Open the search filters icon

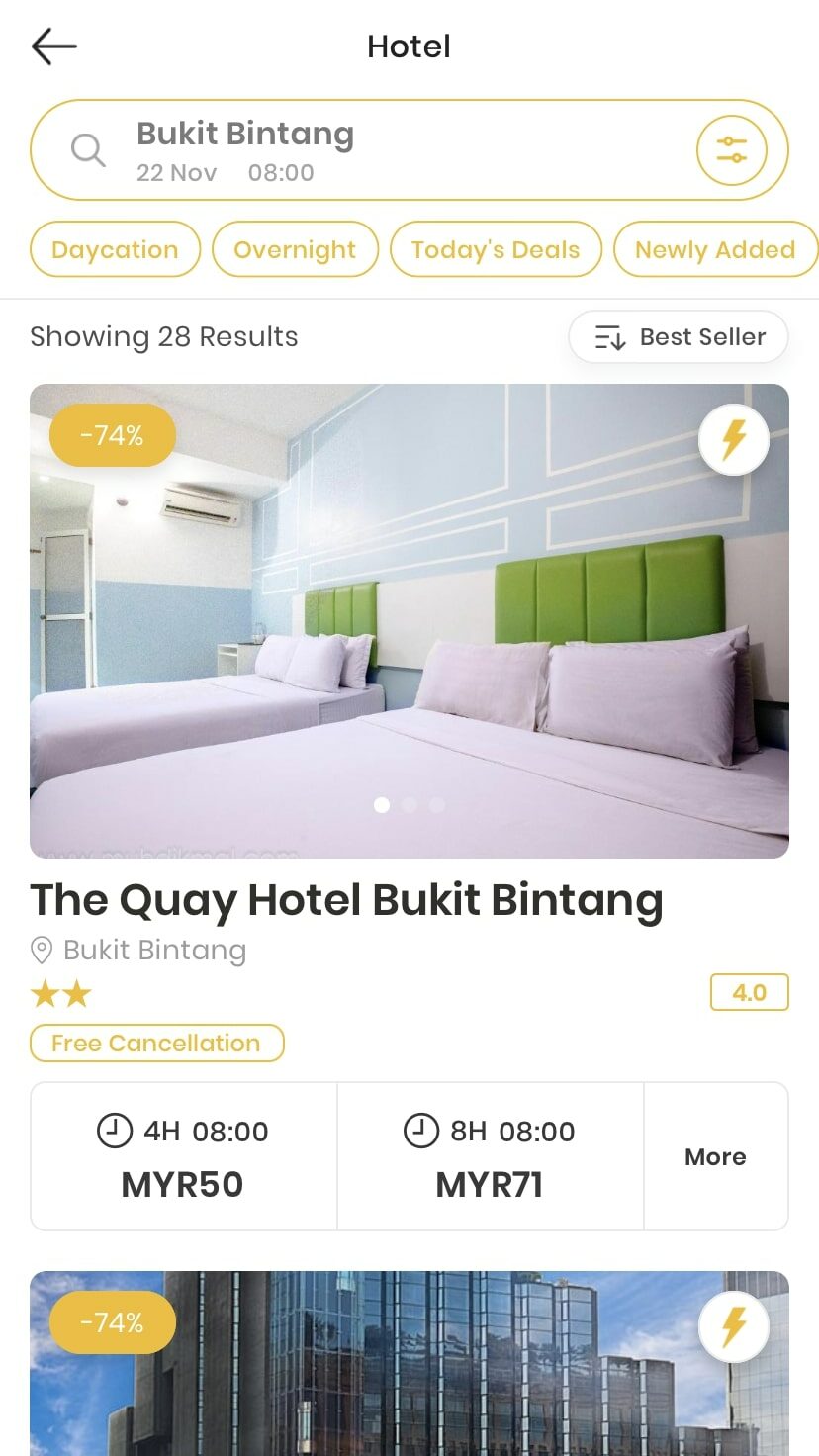[732, 149]
